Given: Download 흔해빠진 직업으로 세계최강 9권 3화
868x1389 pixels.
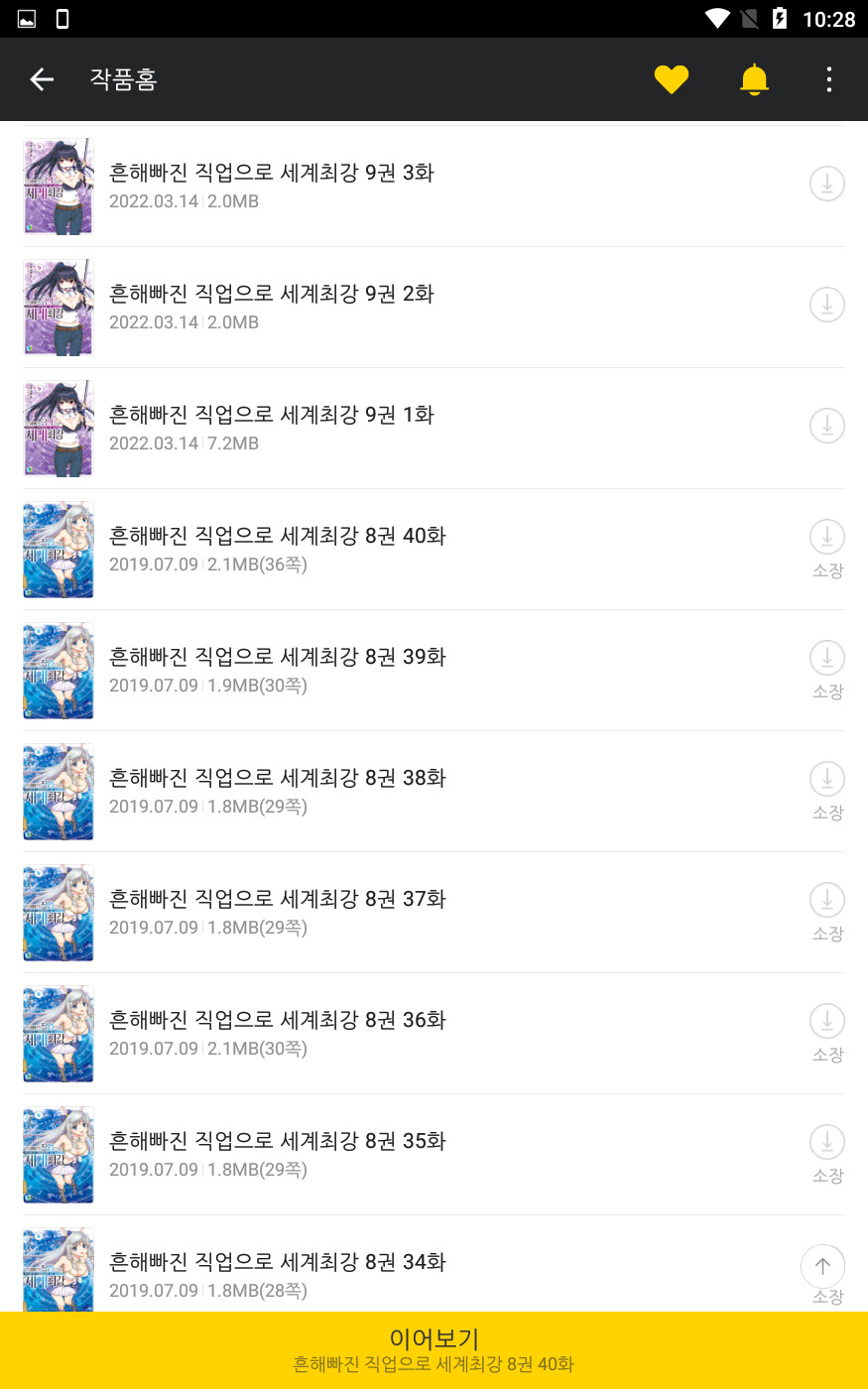Looking at the screenshot, I should 826,184.
